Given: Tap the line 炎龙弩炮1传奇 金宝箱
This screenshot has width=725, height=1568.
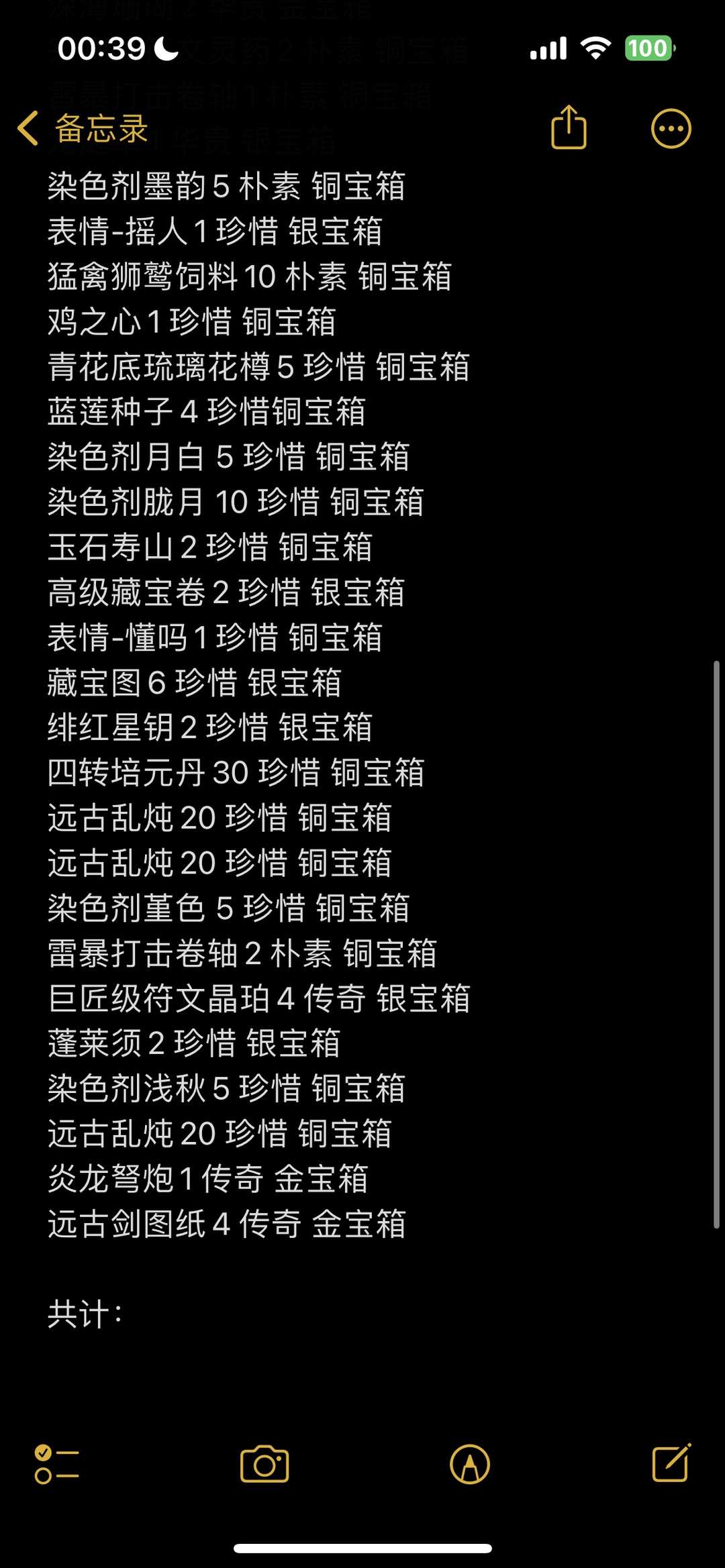Looking at the screenshot, I should click(x=208, y=1180).
